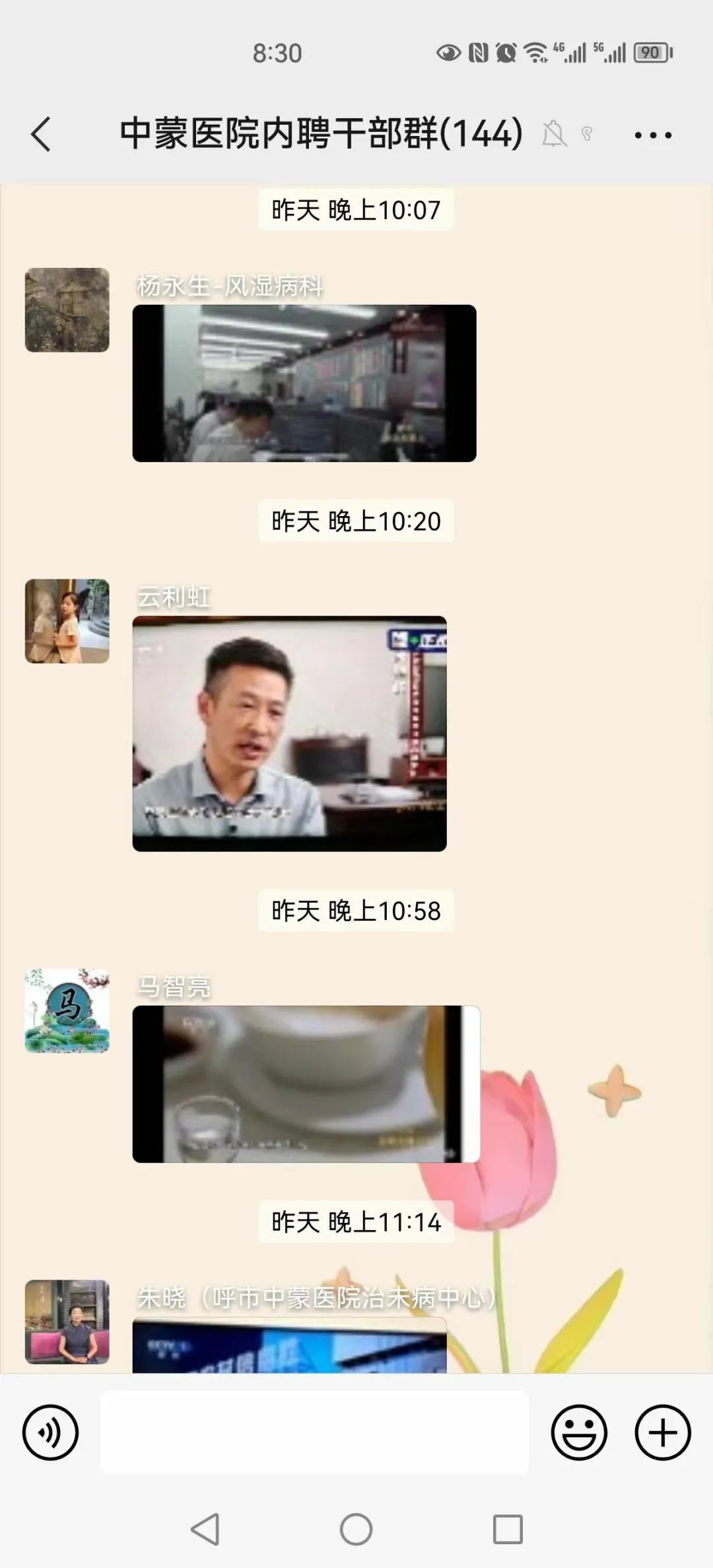Focus the message text field
Image resolution: width=713 pixels, height=1568 pixels.
point(314,1433)
